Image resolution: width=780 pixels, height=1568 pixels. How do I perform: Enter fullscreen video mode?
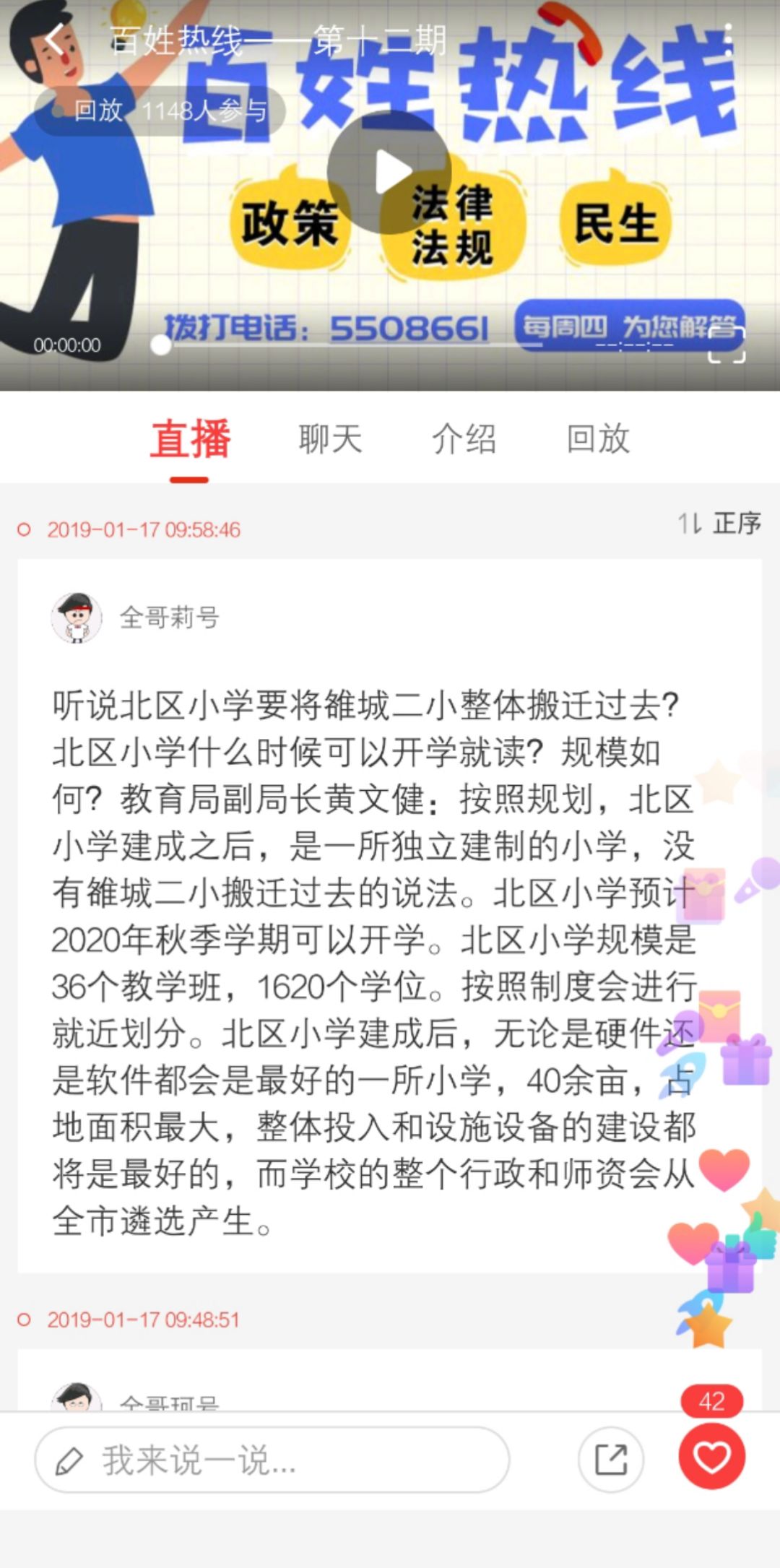tap(726, 345)
